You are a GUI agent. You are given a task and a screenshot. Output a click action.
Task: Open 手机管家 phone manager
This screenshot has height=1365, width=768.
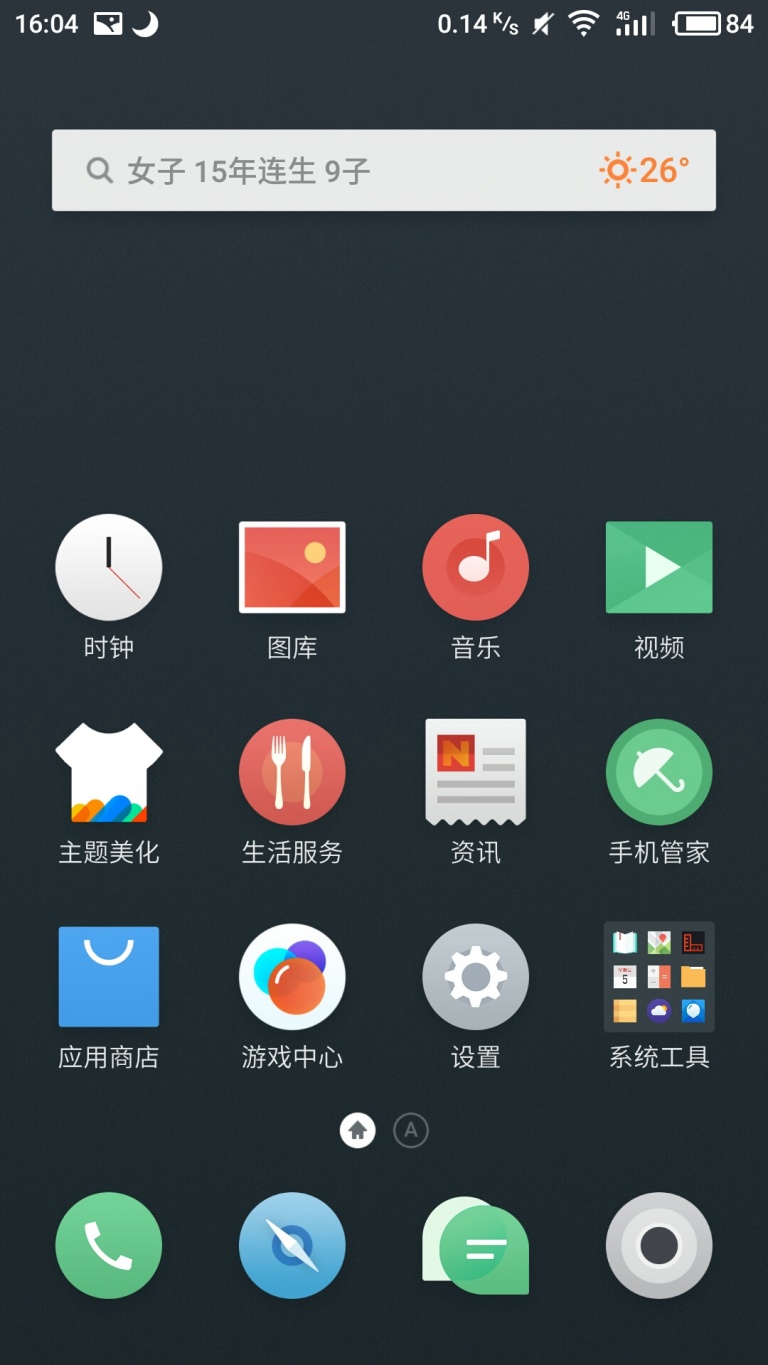pyautogui.click(x=658, y=772)
